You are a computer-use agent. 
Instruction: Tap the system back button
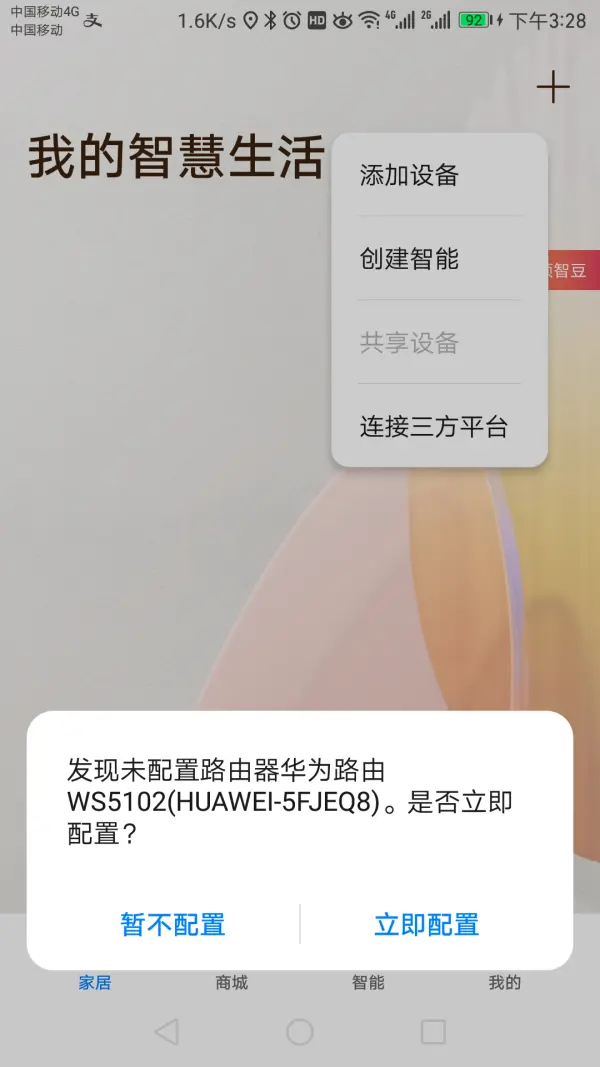coord(167,1032)
